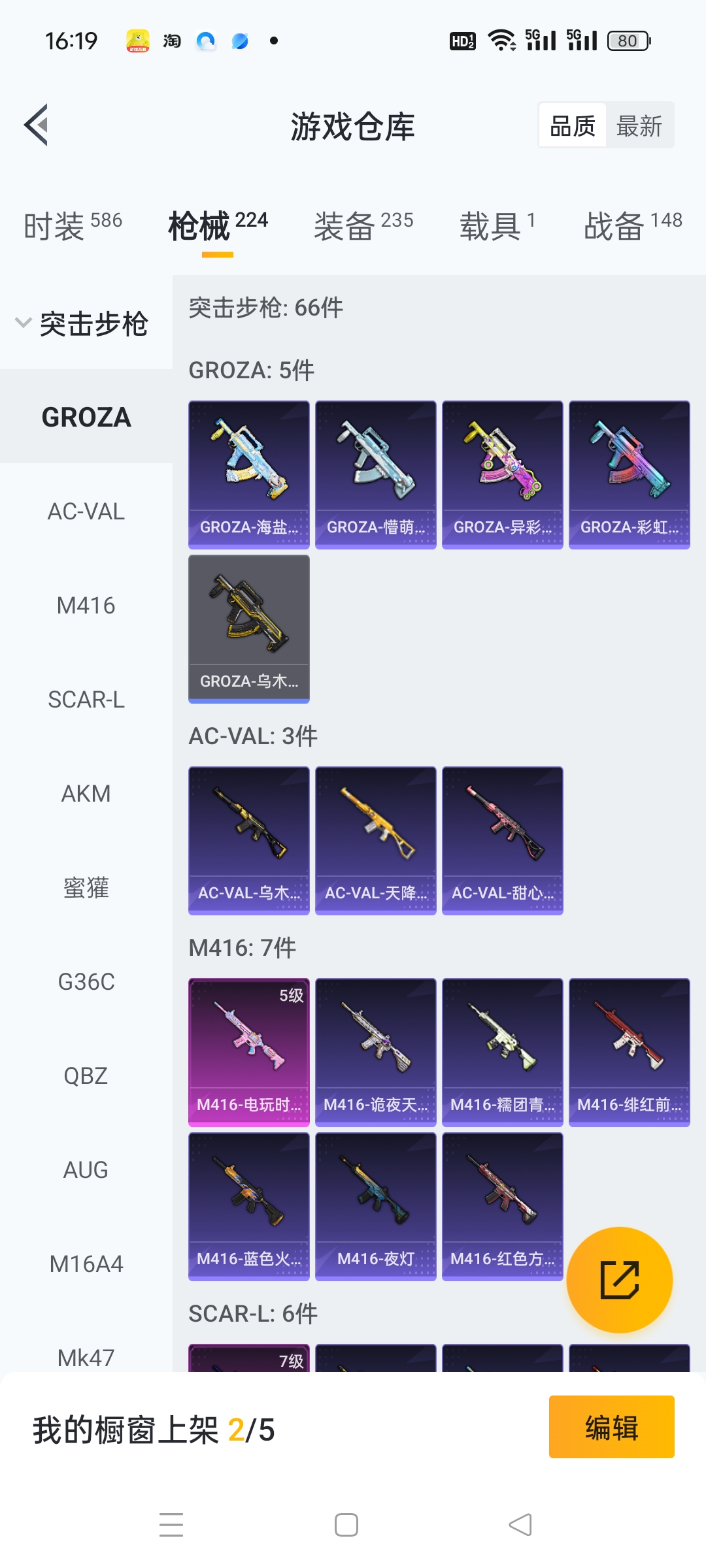Jump to SCAR-L in the sidebar
The width and height of the screenshot is (706, 1568).
pos(86,700)
